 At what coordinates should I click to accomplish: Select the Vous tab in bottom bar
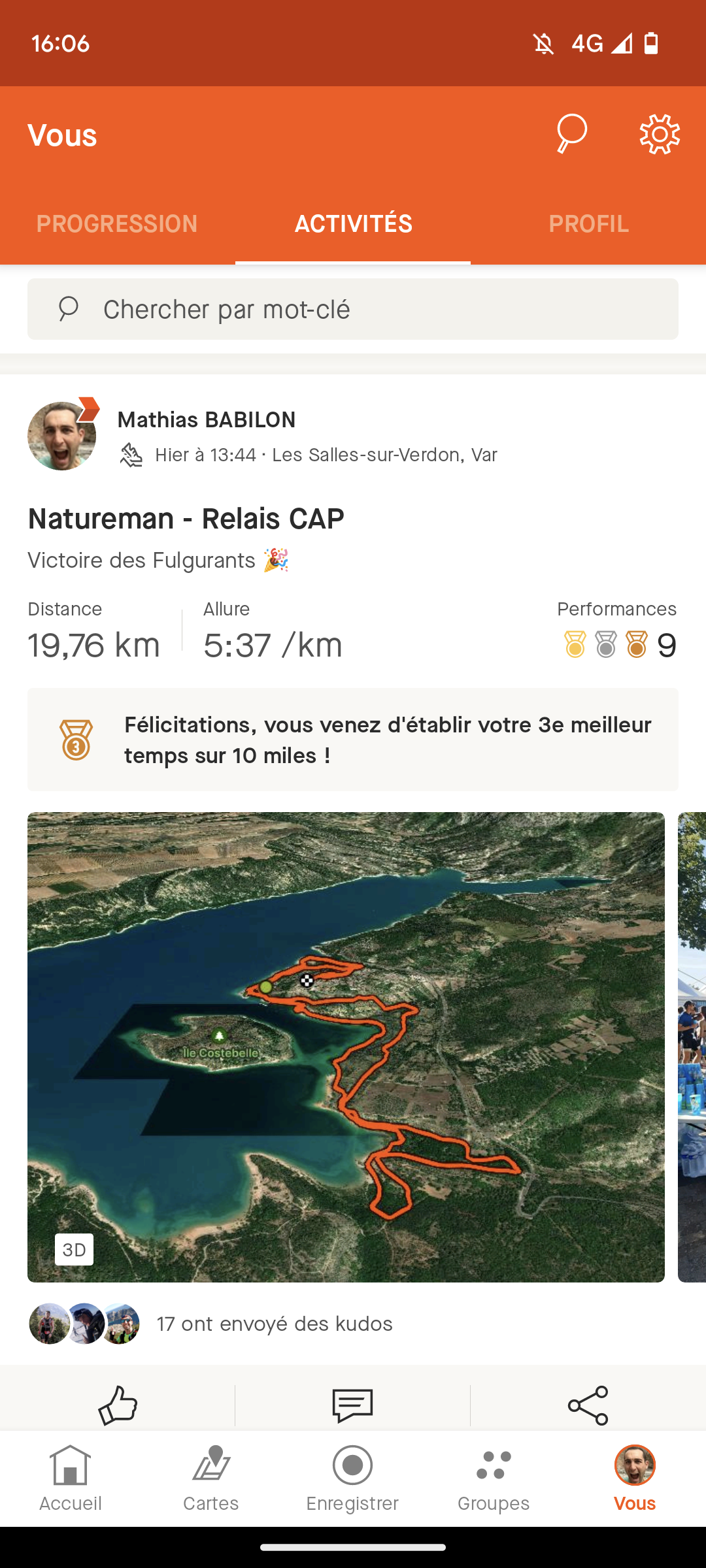tap(635, 1478)
